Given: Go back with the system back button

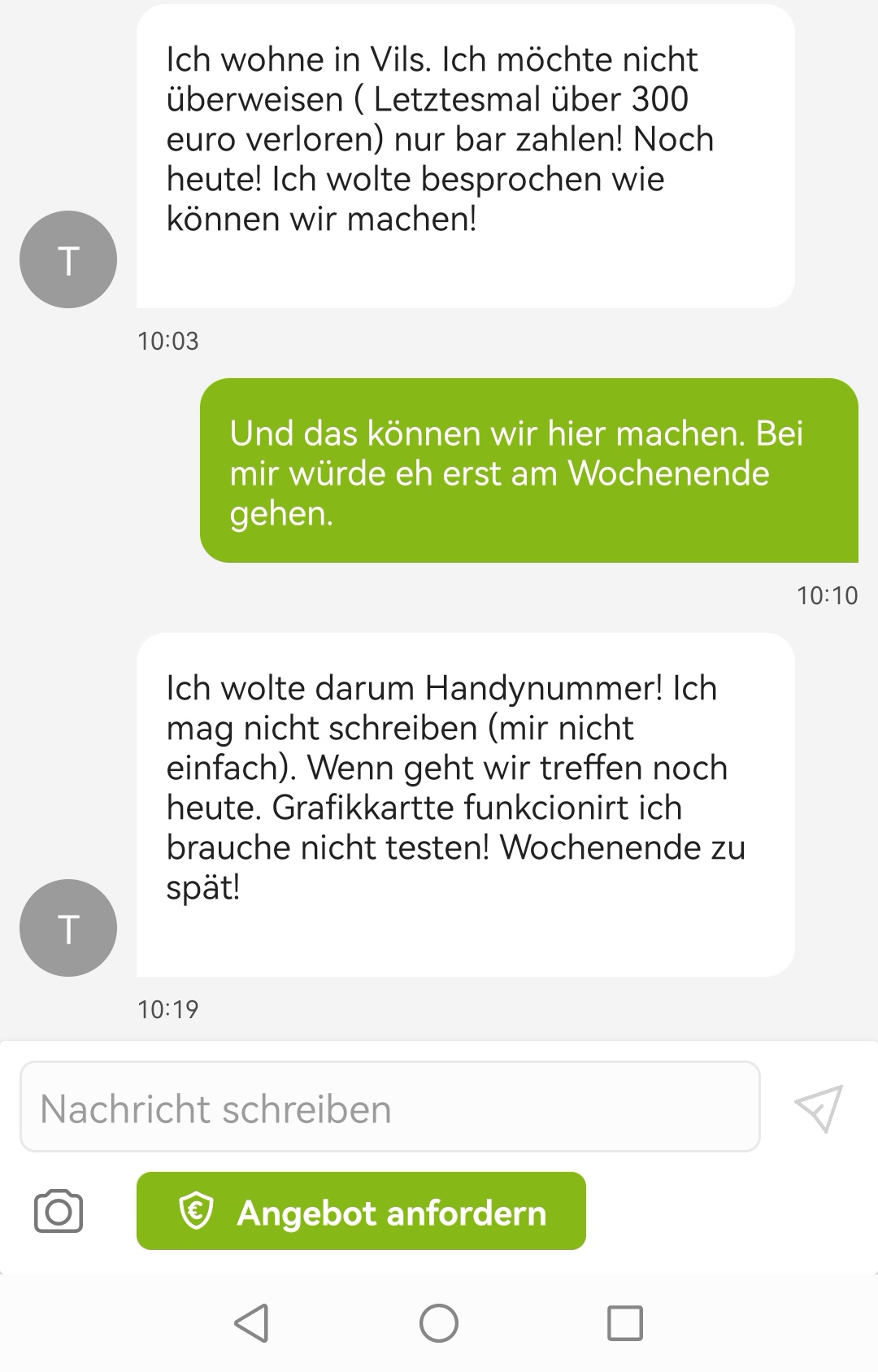Looking at the screenshot, I should pyautogui.click(x=251, y=1323).
